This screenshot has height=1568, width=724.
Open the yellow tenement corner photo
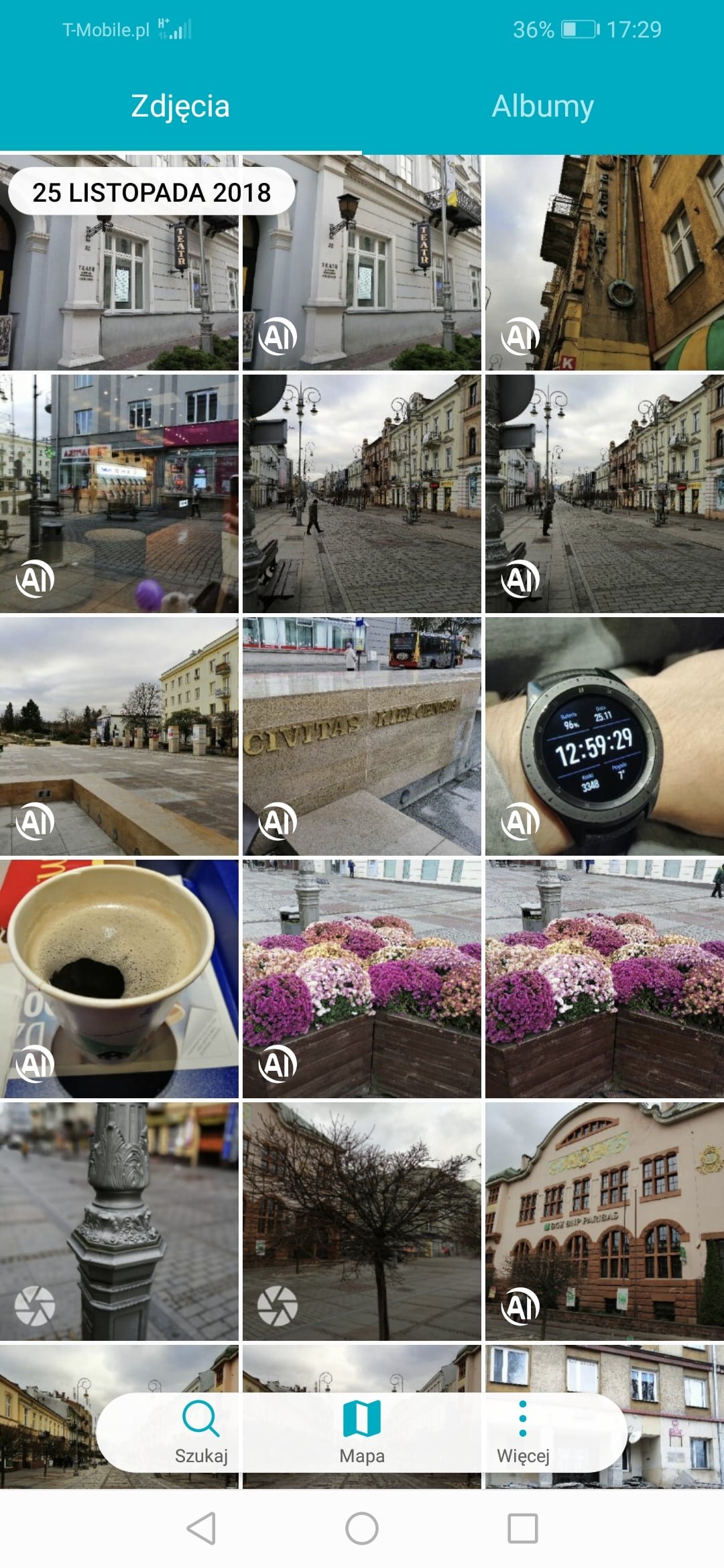[x=605, y=263]
